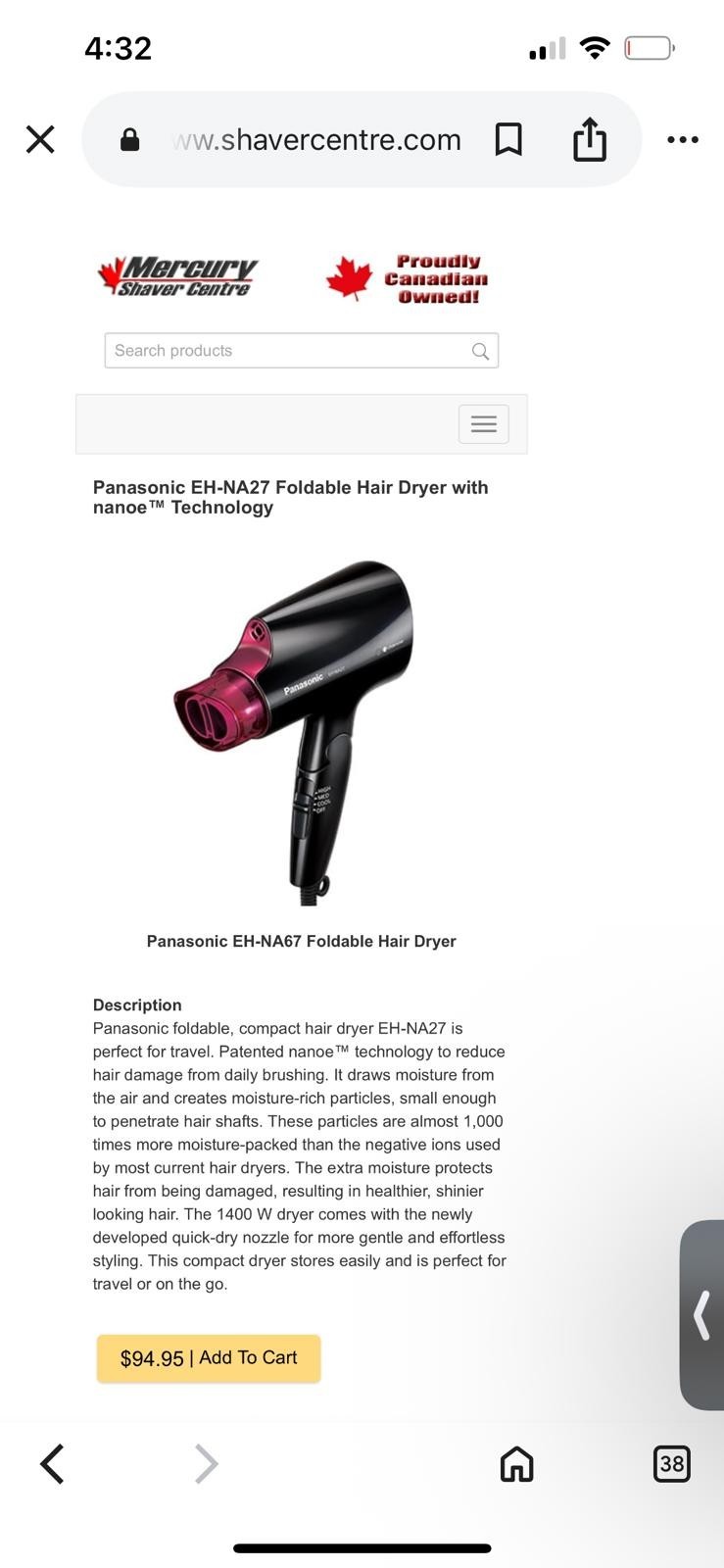The height and width of the screenshot is (1568, 724).
Task: Bookmark this page
Action: [508, 139]
